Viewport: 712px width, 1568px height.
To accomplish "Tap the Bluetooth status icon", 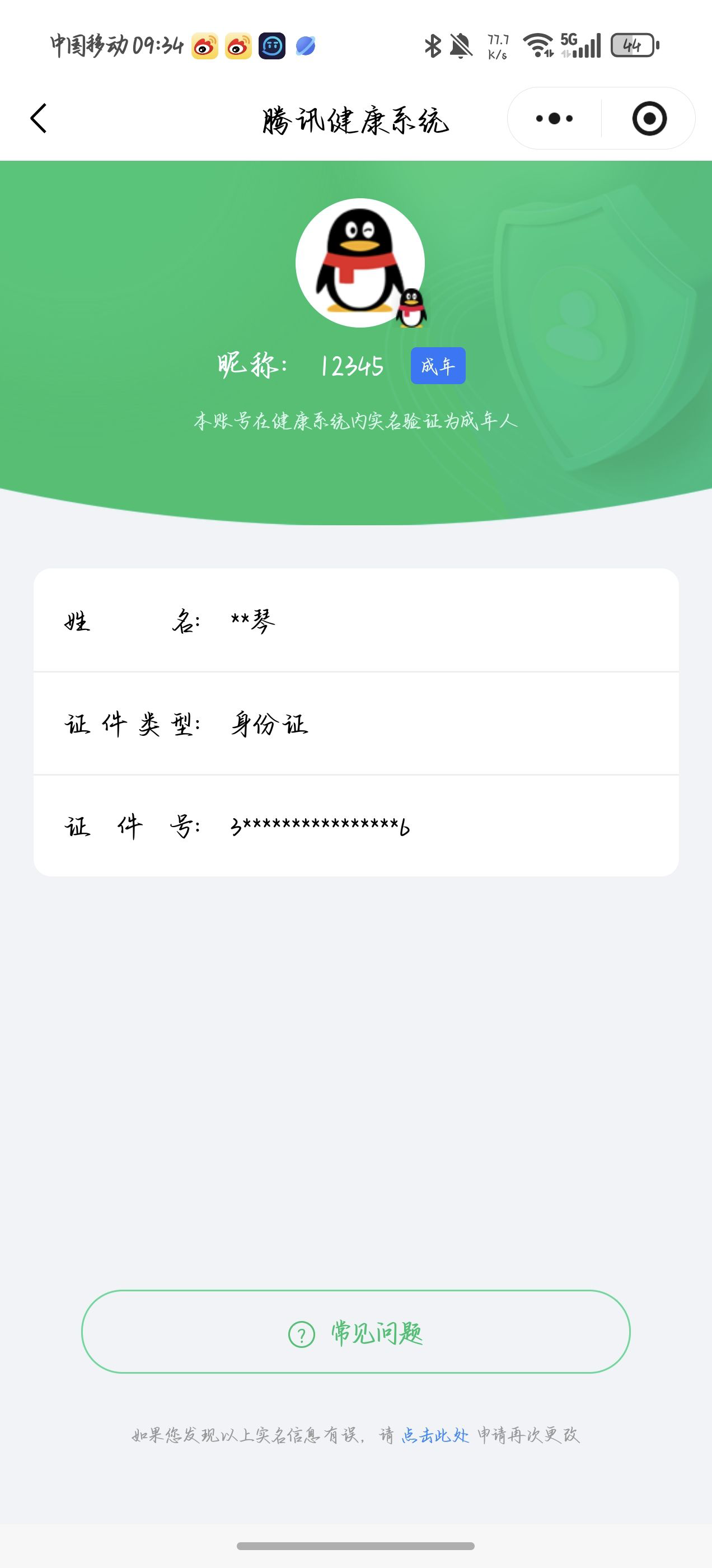I will pos(433,46).
